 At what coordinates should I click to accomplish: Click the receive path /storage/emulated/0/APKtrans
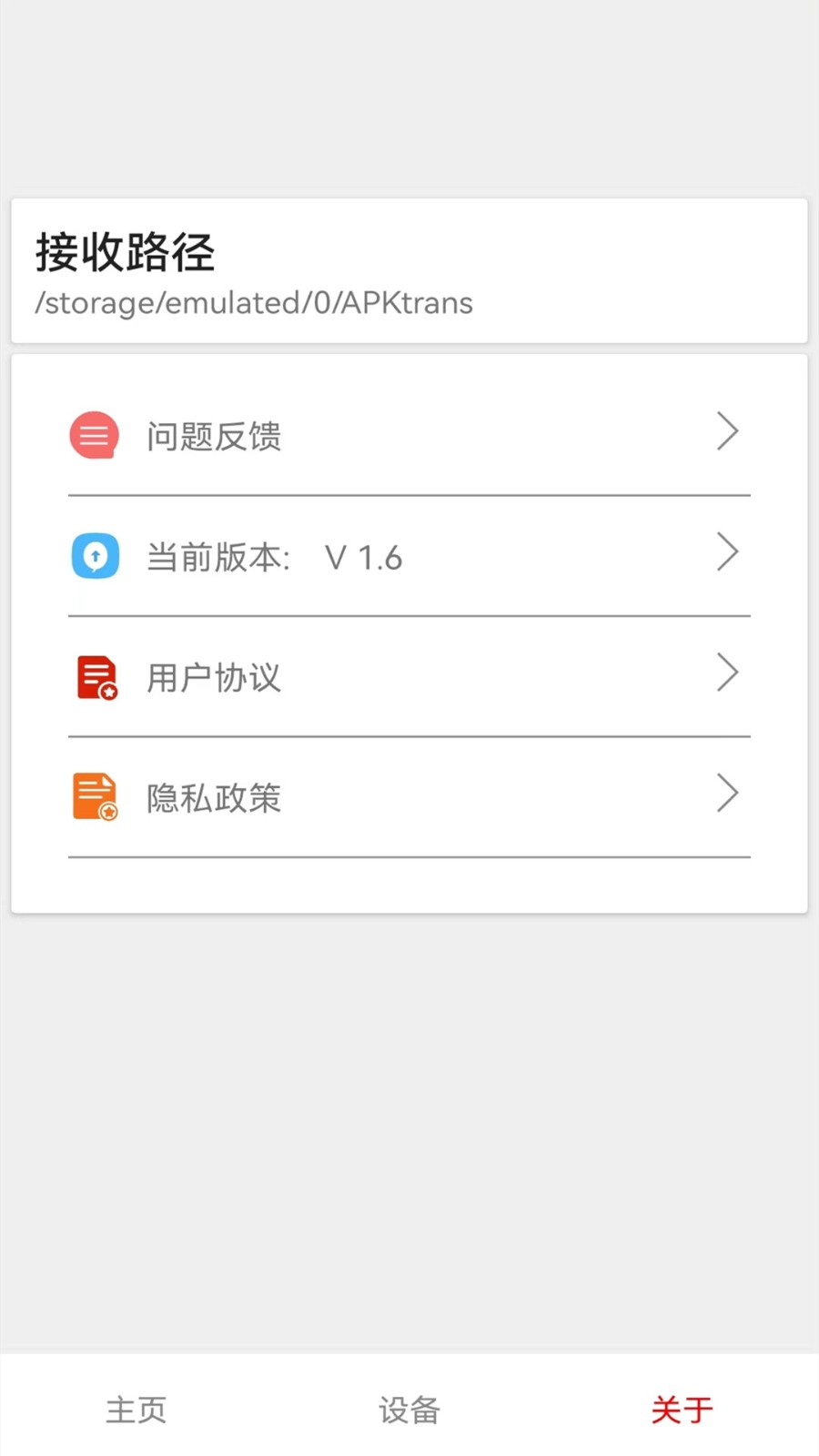(253, 303)
